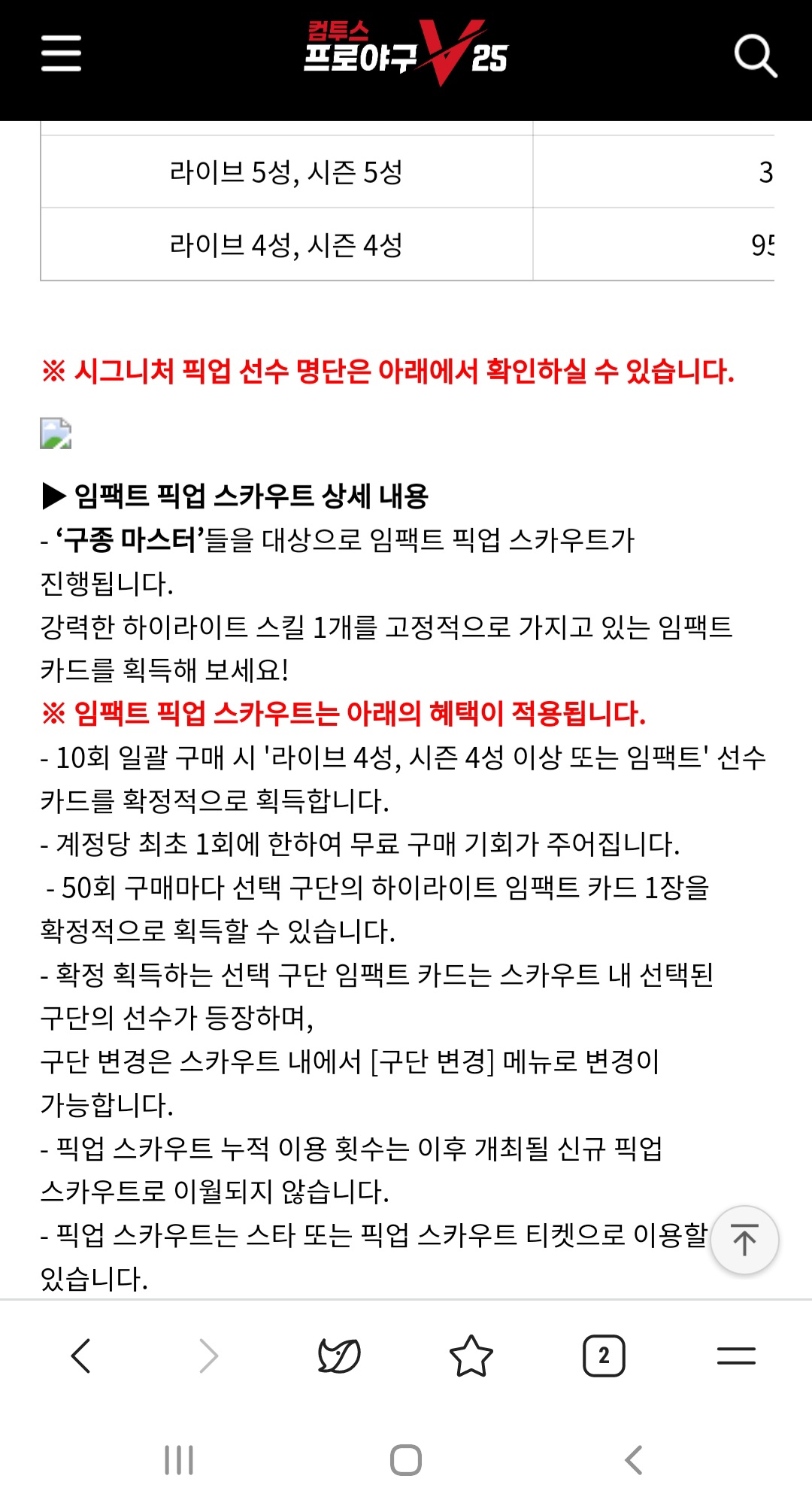Open the browser's two-line menu
Image resolution: width=812 pixels, height=1506 pixels.
pos(736,1356)
